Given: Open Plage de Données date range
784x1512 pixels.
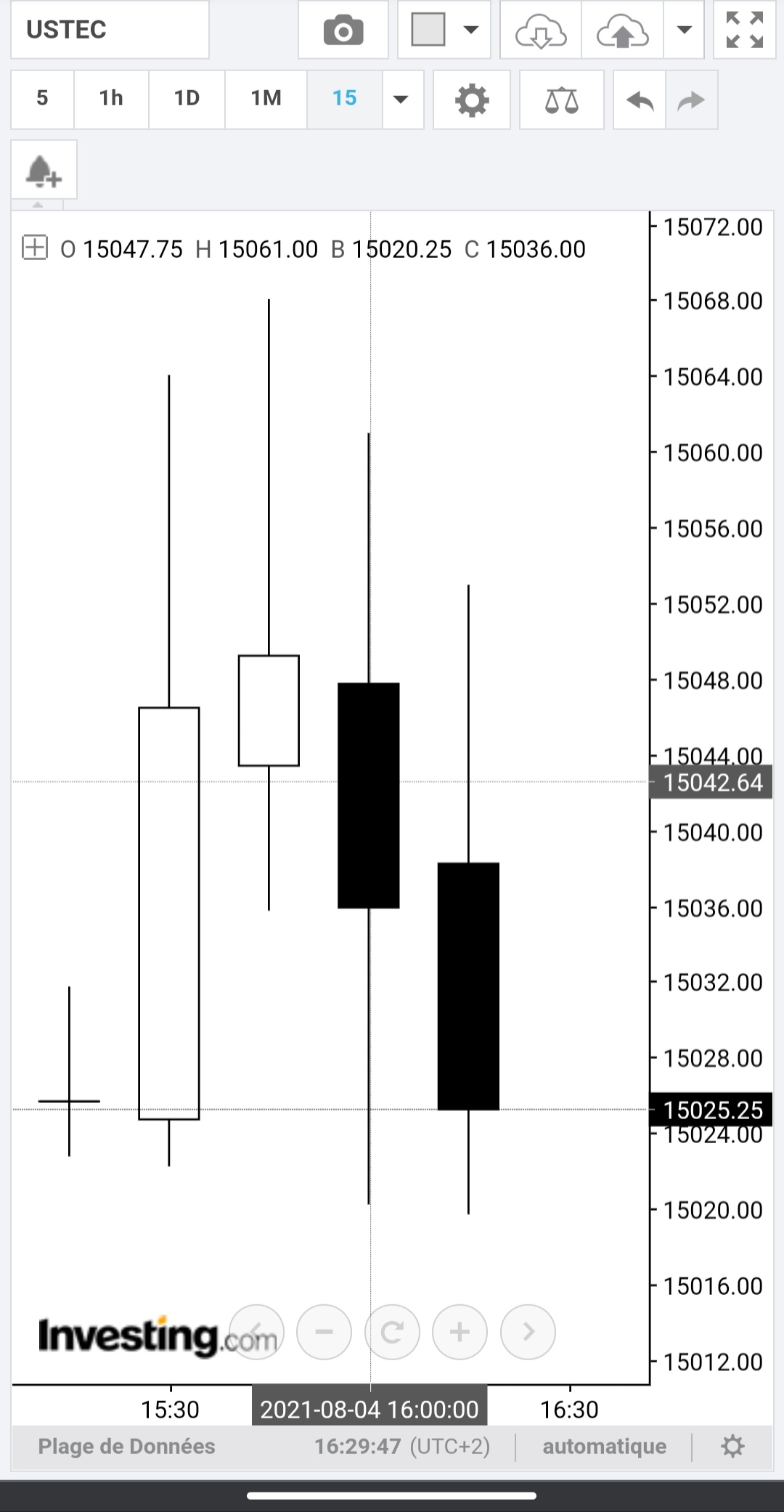Looking at the screenshot, I should point(126,1446).
